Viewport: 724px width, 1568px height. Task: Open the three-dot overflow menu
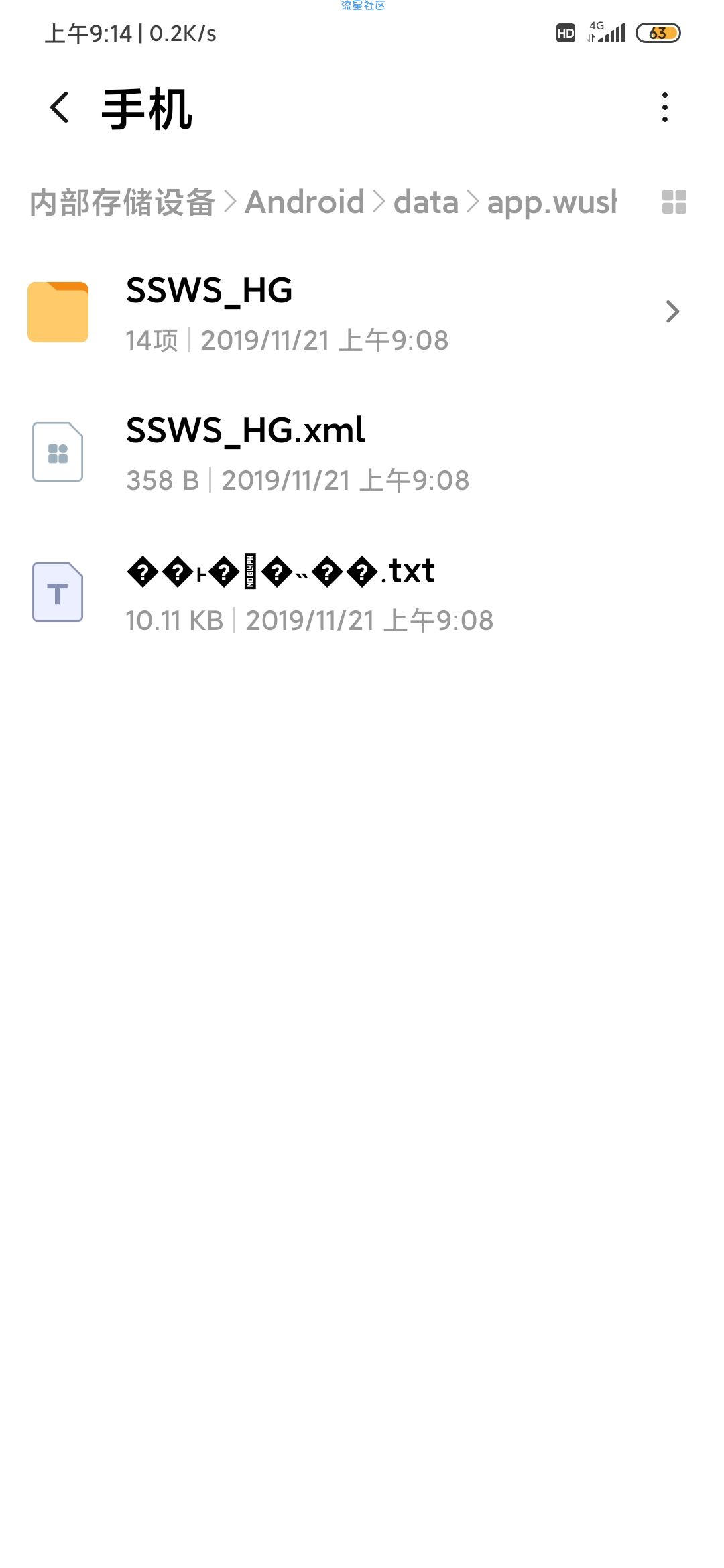(x=664, y=107)
